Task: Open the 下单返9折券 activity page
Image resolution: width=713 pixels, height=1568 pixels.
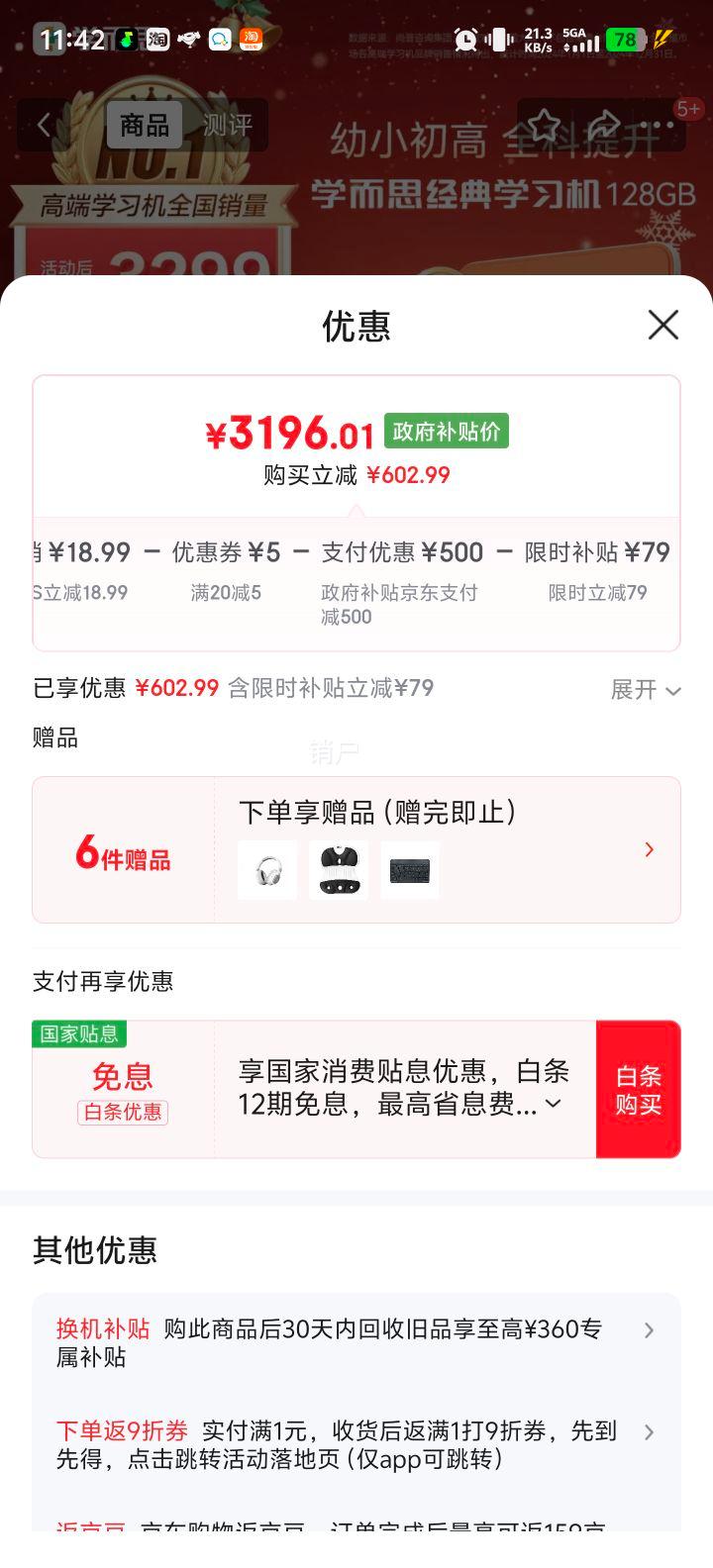Action: (x=650, y=1432)
